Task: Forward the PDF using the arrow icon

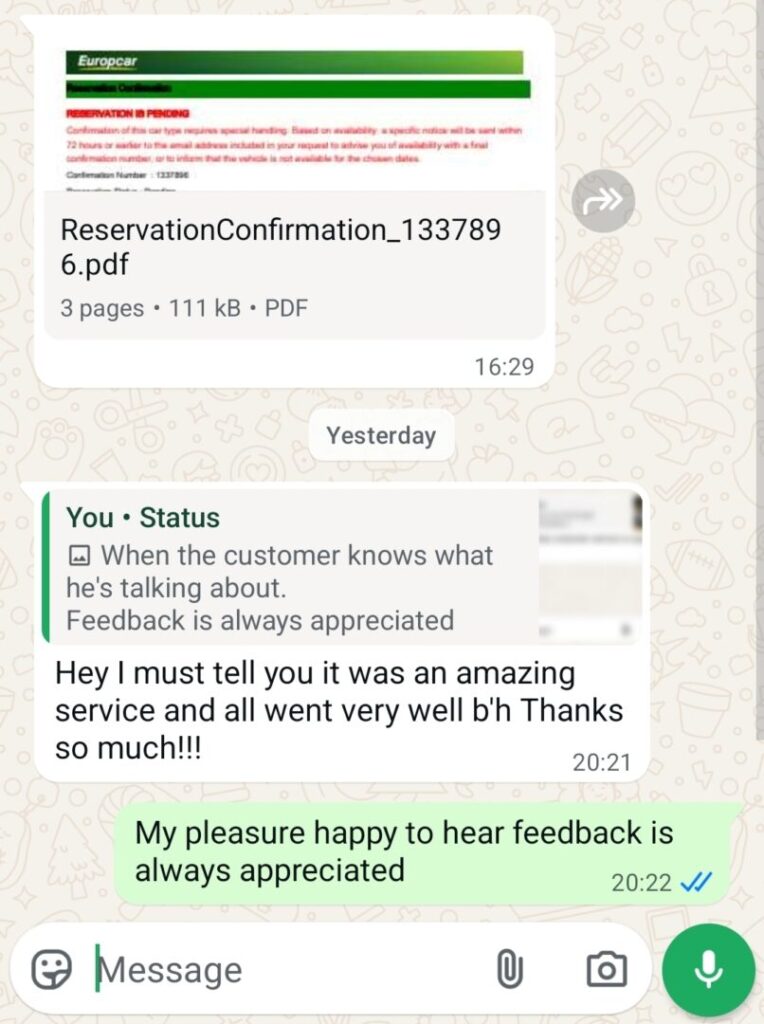Action: tap(603, 201)
